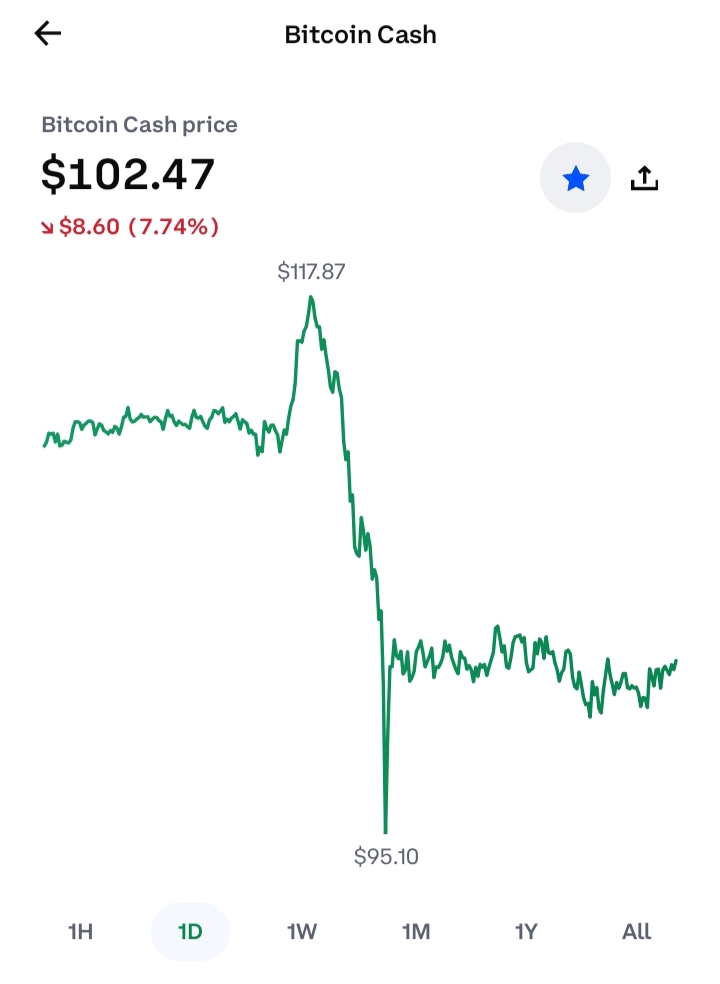Screen dimensions: 720x984
Task: Display the All time chart
Action: point(637,931)
